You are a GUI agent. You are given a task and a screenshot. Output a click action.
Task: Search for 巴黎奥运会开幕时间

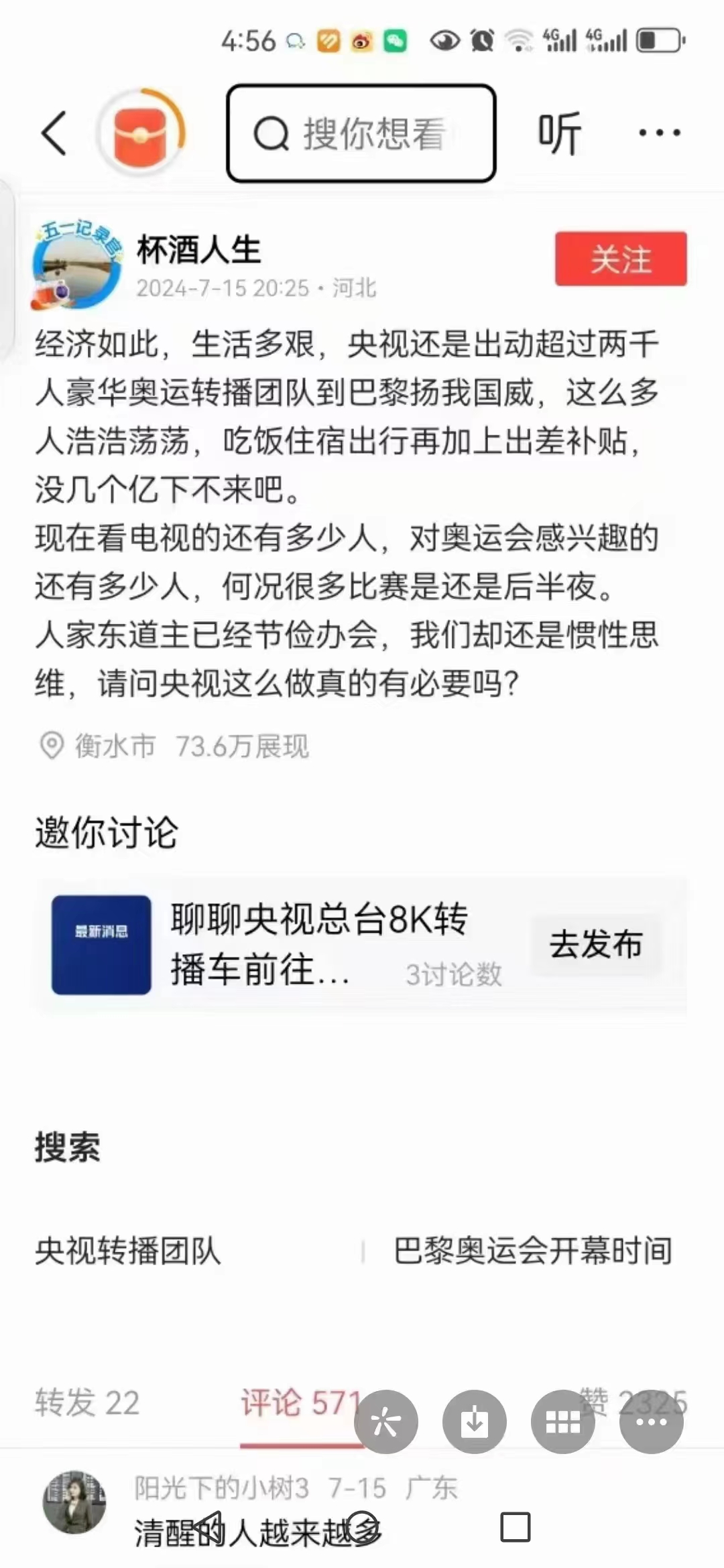point(533,1251)
